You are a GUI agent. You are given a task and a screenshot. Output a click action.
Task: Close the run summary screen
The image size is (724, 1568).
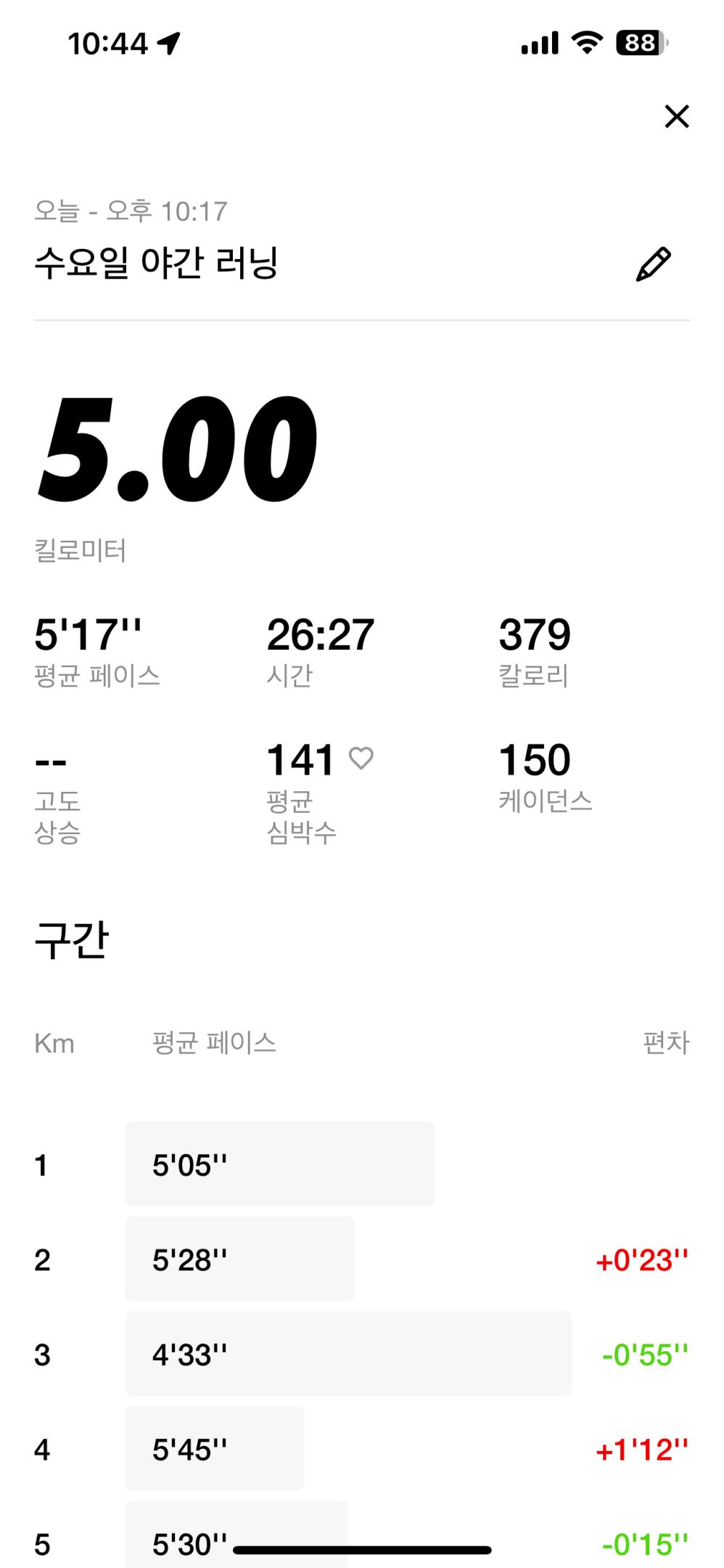coord(676,116)
